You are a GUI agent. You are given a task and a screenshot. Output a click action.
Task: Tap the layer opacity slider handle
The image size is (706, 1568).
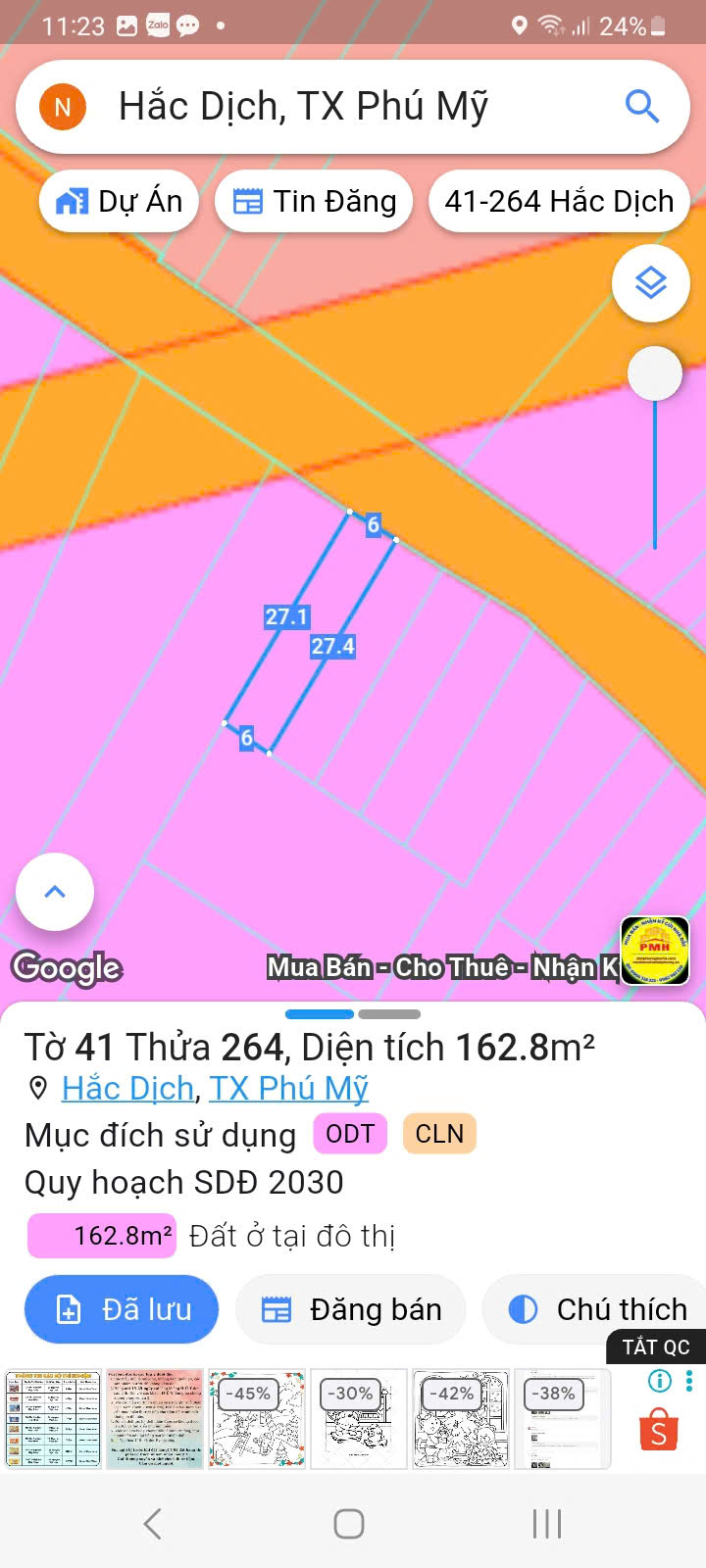[x=655, y=373]
